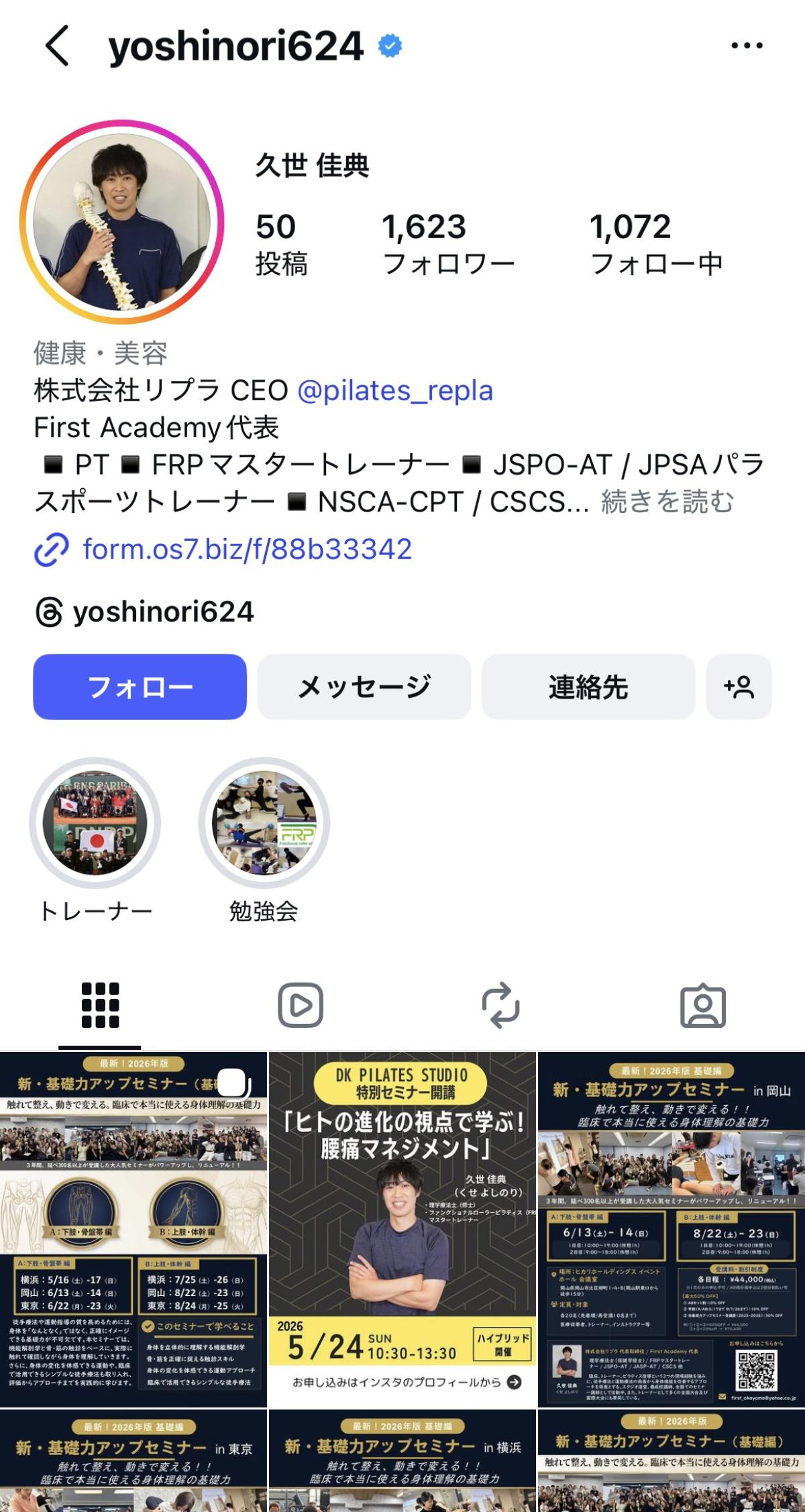Image resolution: width=805 pixels, height=1512 pixels.
Task: Open the @pilates_repla mention link
Action: click(x=394, y=390)
